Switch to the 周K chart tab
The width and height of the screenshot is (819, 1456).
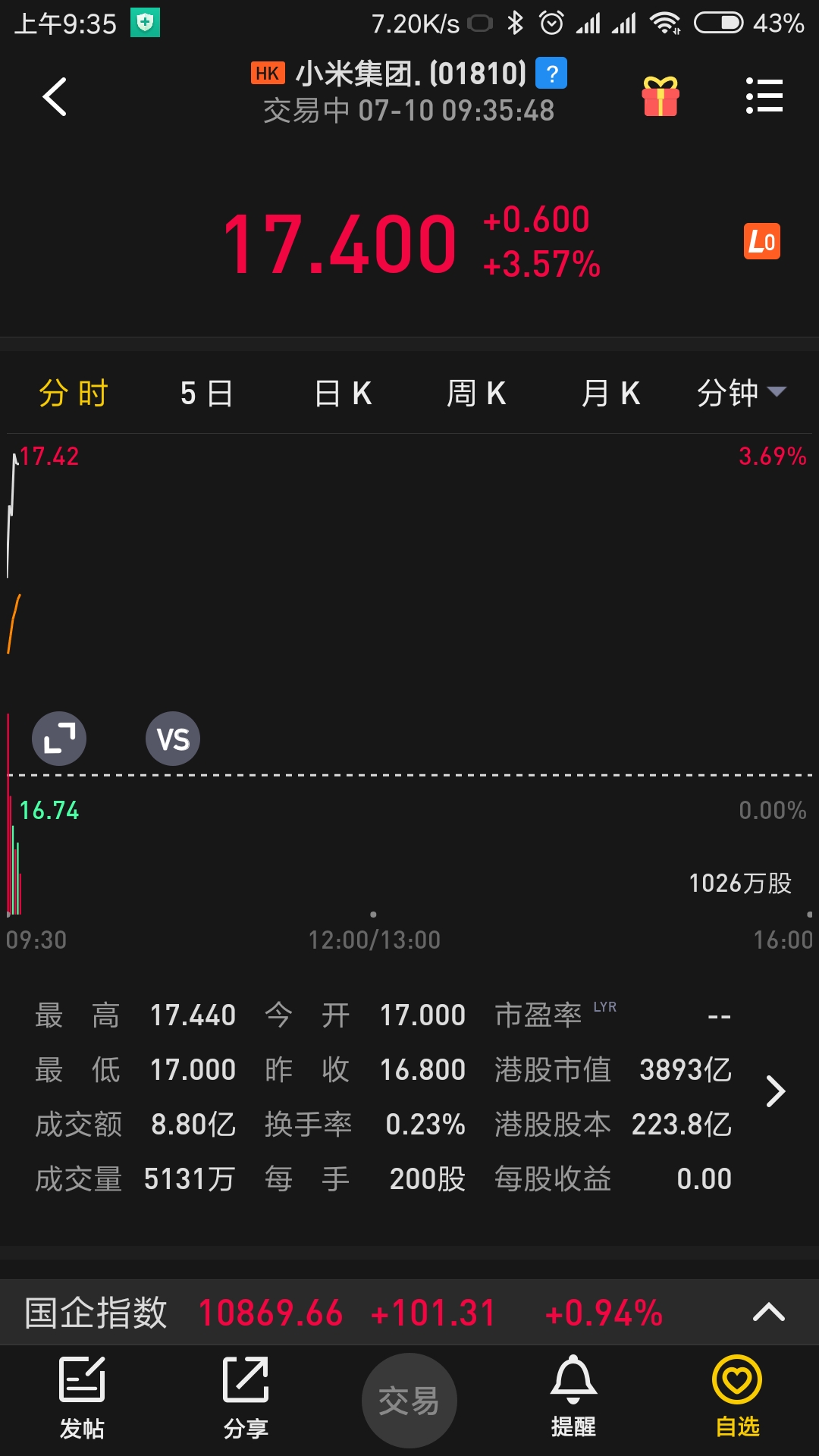(476, 393)
